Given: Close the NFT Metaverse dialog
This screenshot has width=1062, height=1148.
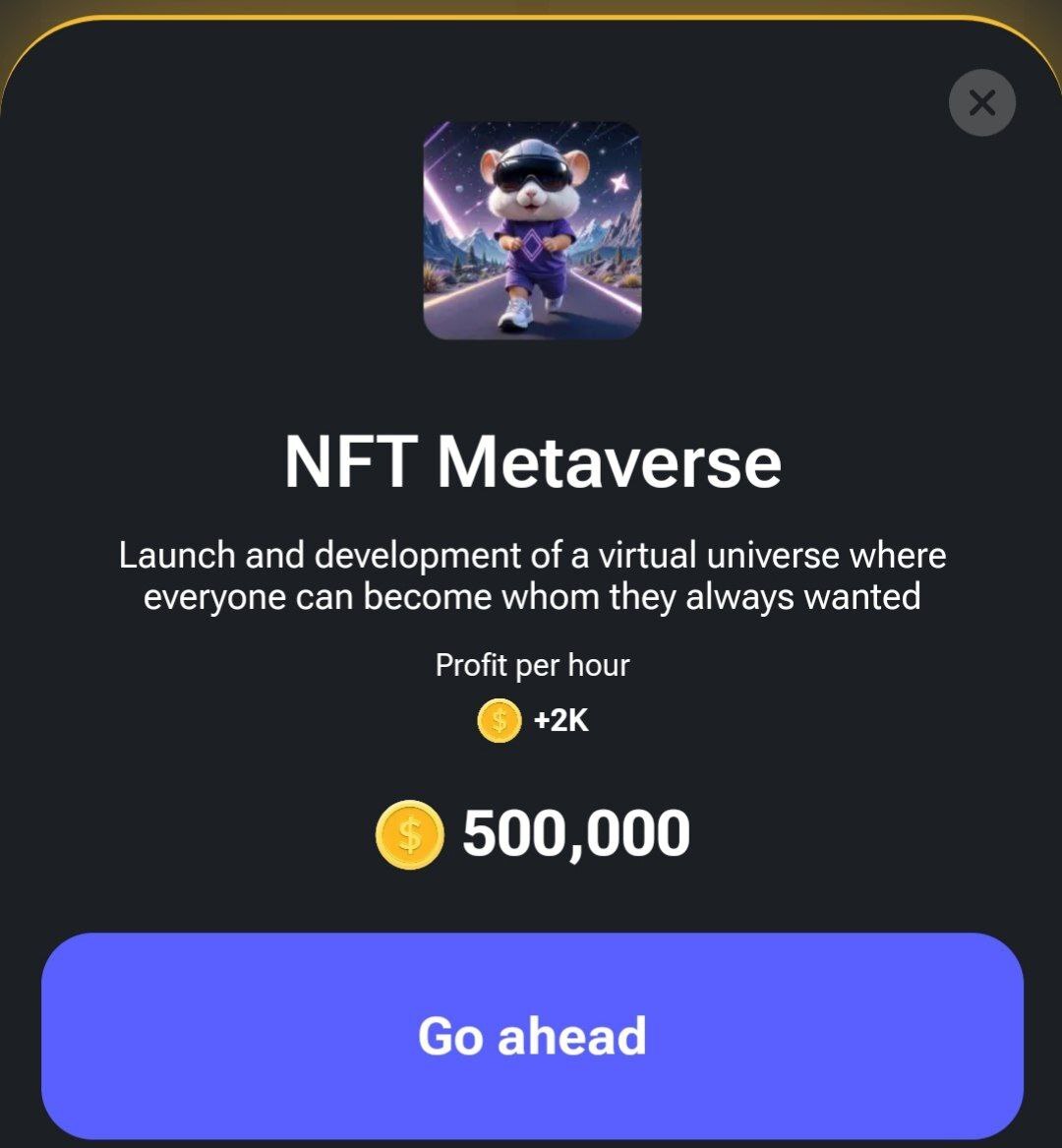Looking at the screenshot, I should click(x=981, y=102).
